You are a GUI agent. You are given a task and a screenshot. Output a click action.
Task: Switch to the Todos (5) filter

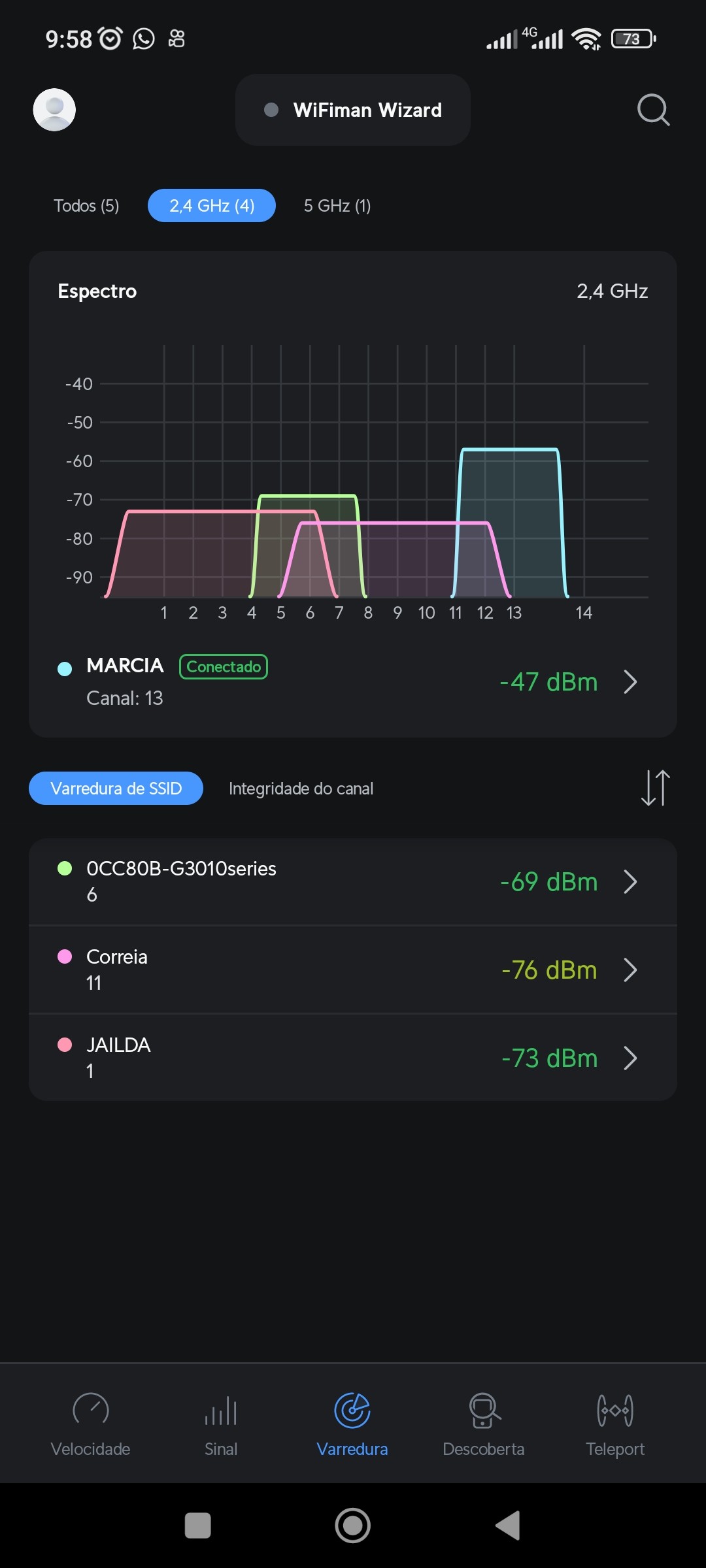click(x=86, y=206)
